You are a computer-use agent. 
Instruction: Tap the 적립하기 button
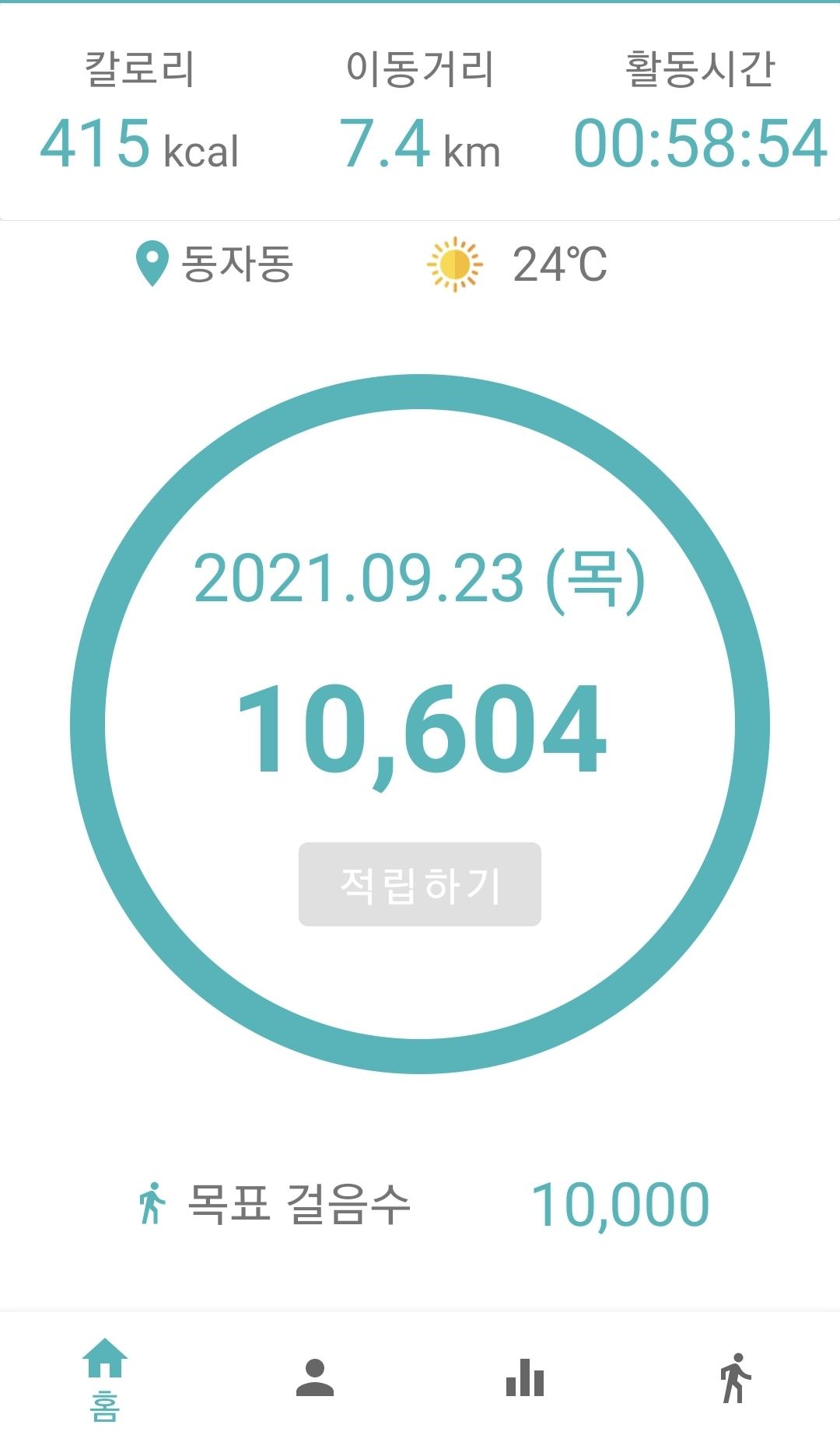click(x=419, y=884)
